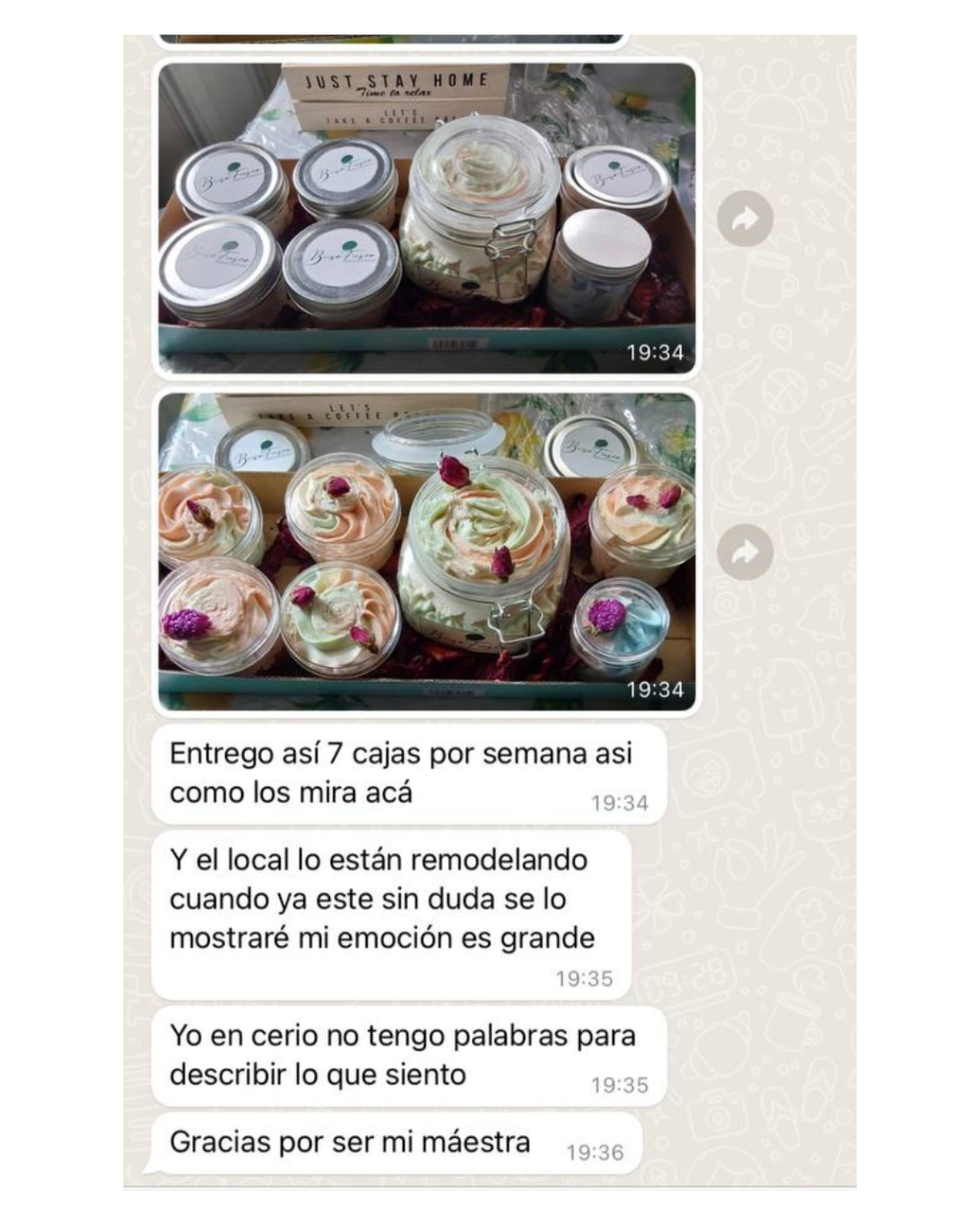Forward the photo of closed lidded jars

[x=745, y=219]
